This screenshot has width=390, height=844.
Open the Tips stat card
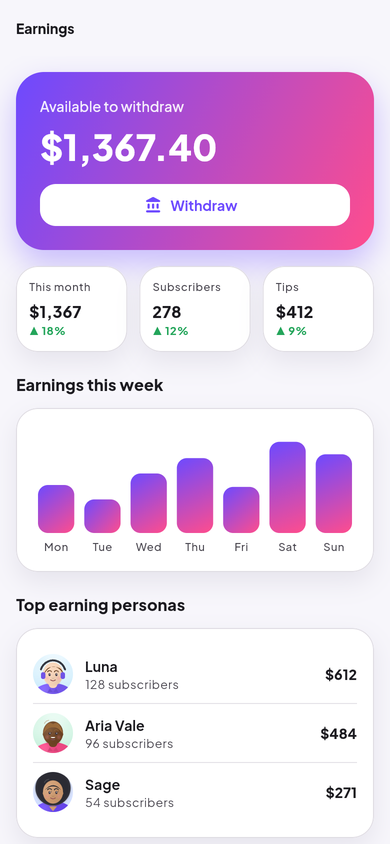point(318,309)
